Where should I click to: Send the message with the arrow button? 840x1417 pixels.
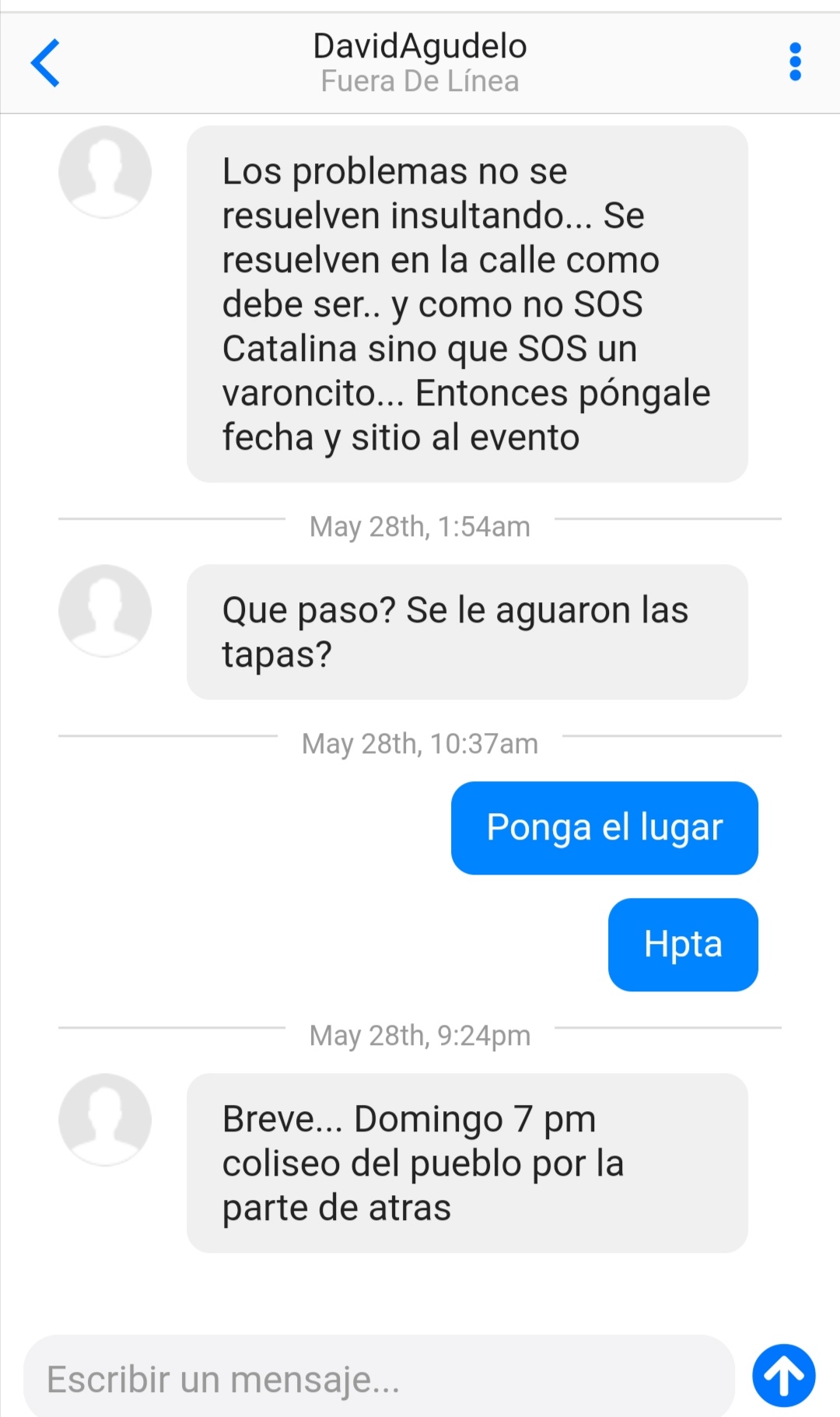783,1376
